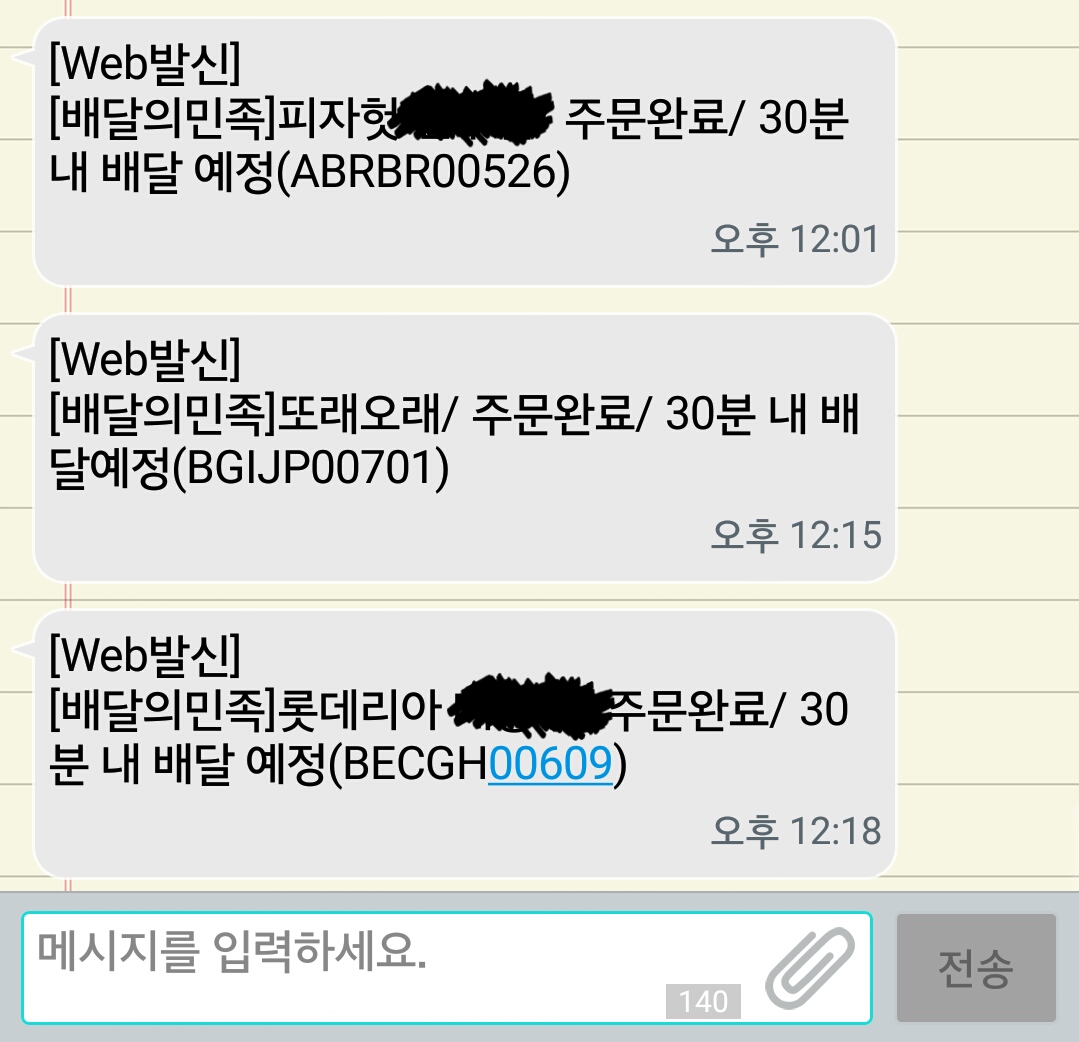Open the paperclip attachment icon

point(810,967)
